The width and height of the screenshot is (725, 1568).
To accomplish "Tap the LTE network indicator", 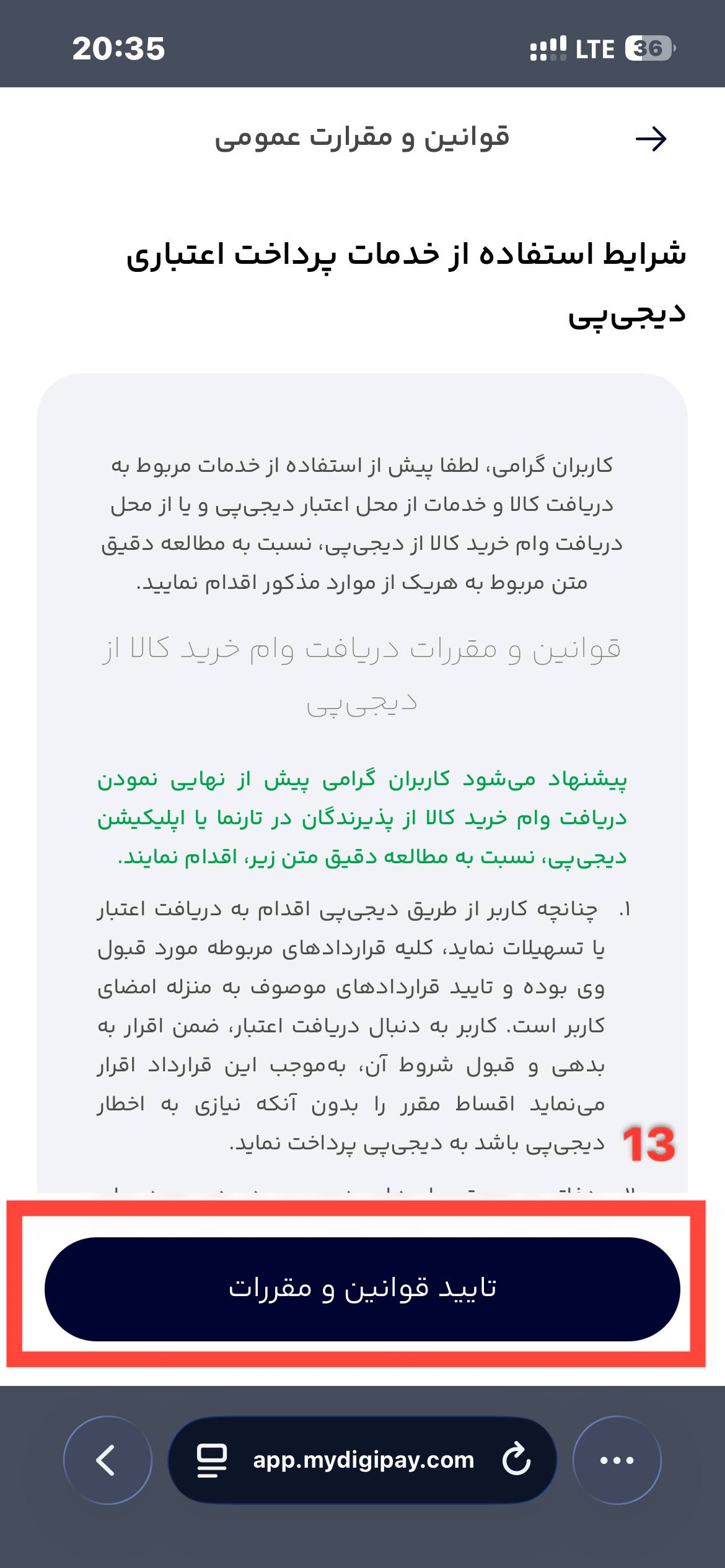I will pos(593,48).
